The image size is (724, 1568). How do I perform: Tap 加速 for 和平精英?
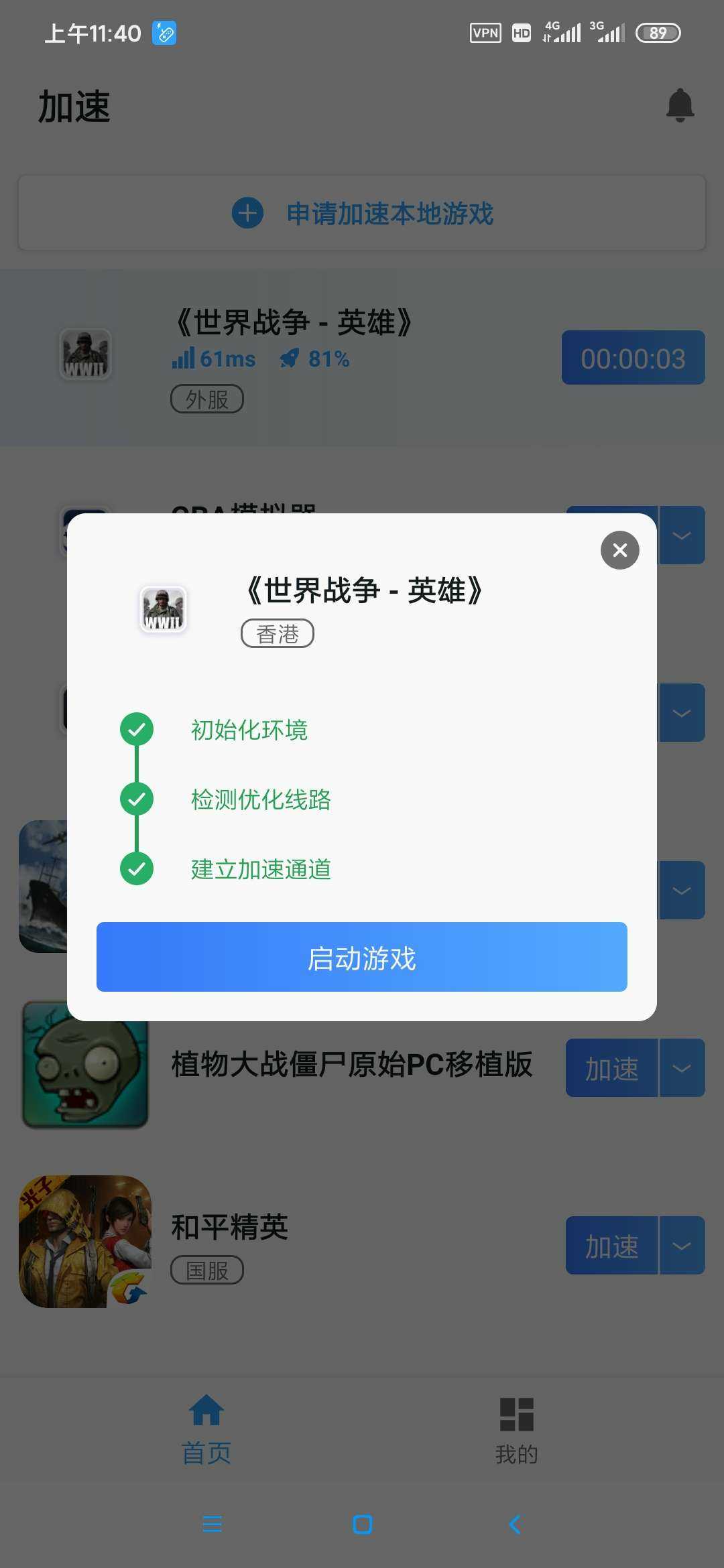[x=611, y=1246]
